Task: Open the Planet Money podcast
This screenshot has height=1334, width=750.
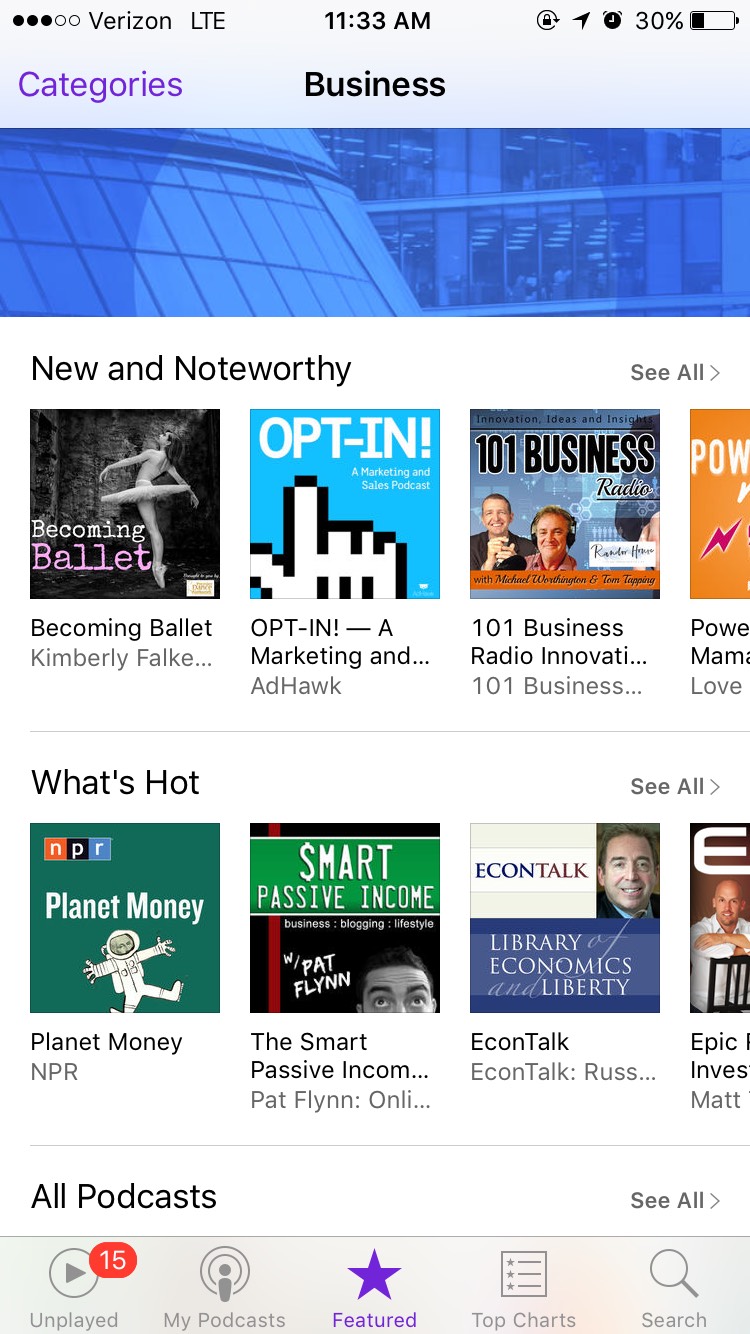Action: click(125, 918)
